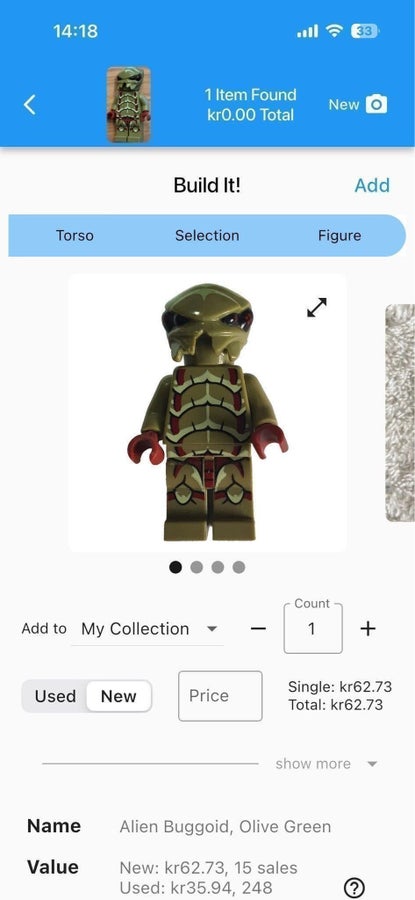Screen dimensions: 415x900
Task: Expand the show more section
Action: pos(326,764)
